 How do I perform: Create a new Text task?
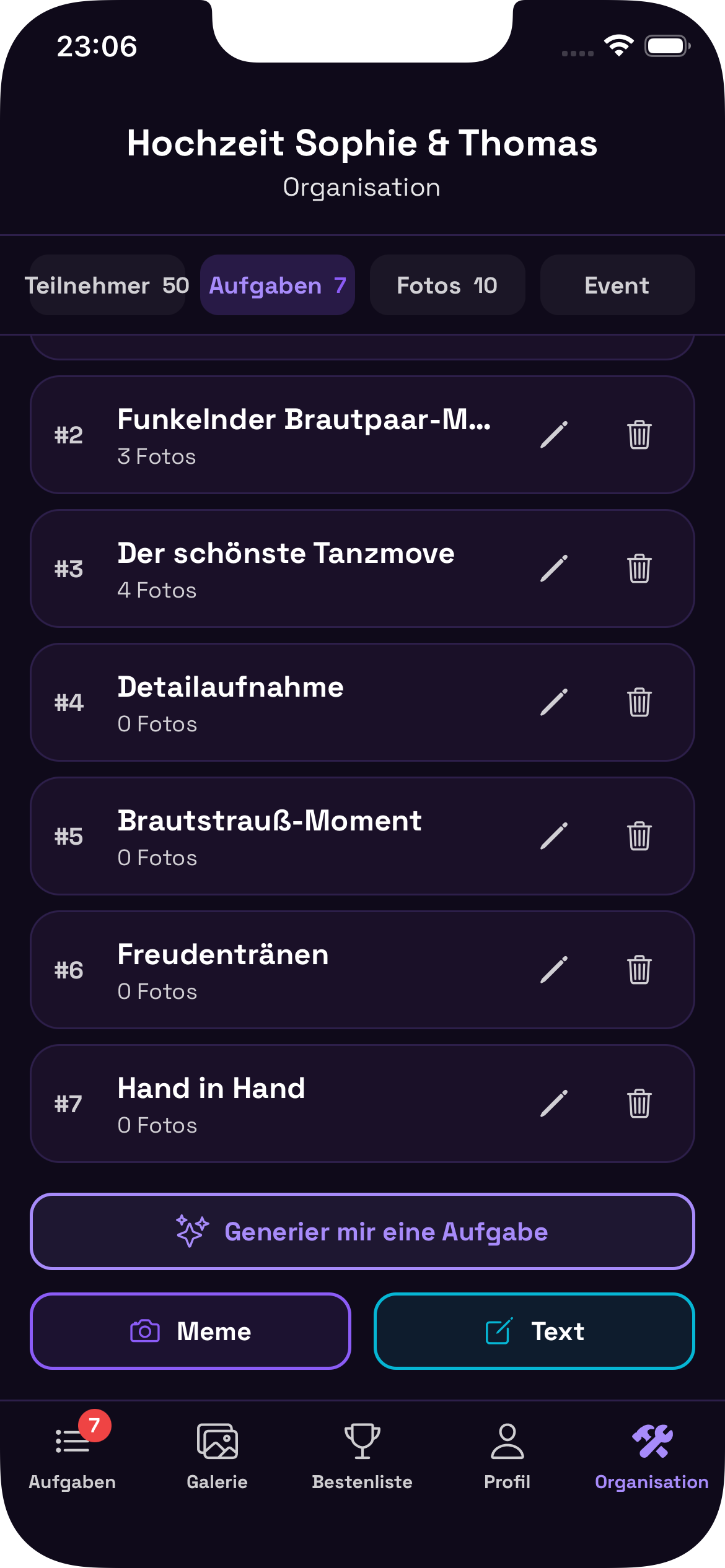(x=534, y=1330)
